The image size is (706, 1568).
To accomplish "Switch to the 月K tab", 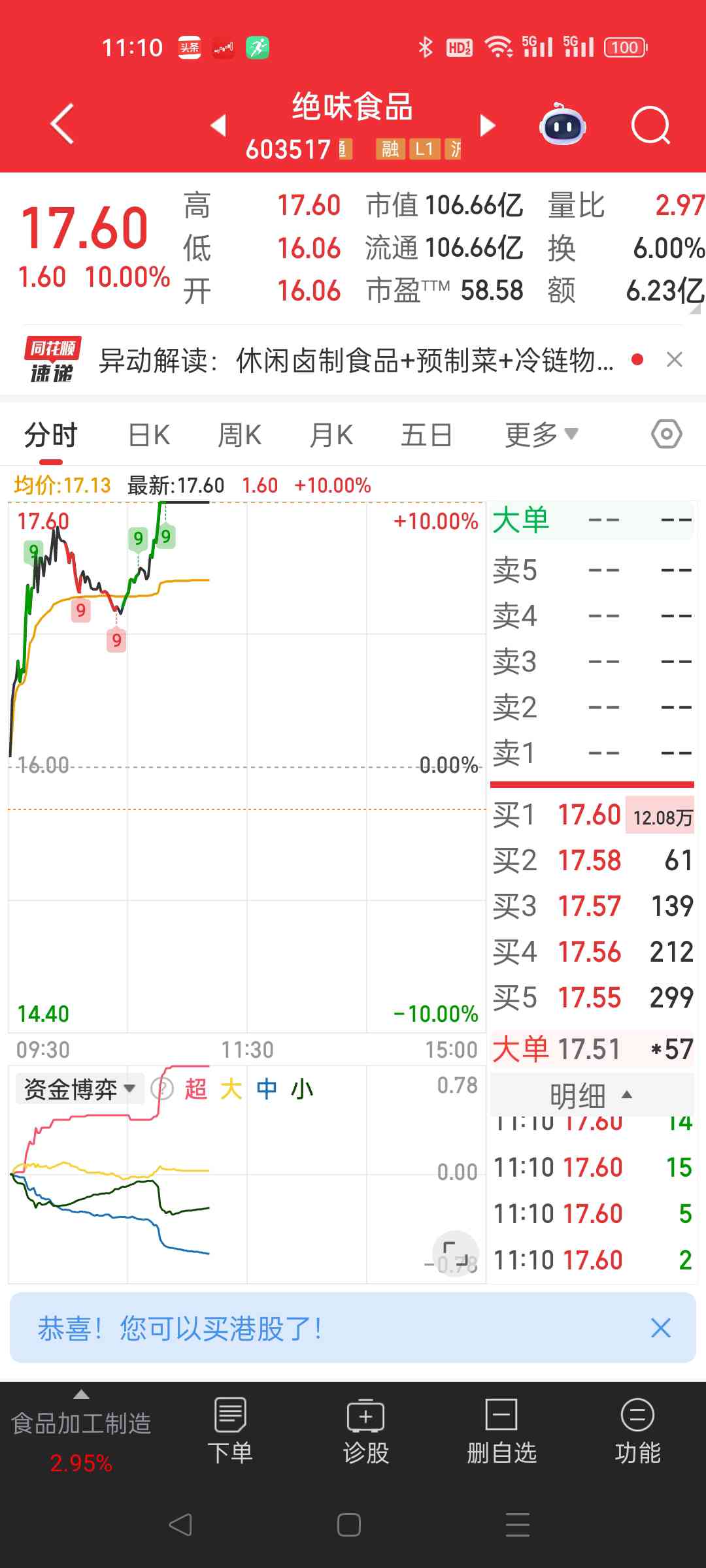I will [331, 434].
